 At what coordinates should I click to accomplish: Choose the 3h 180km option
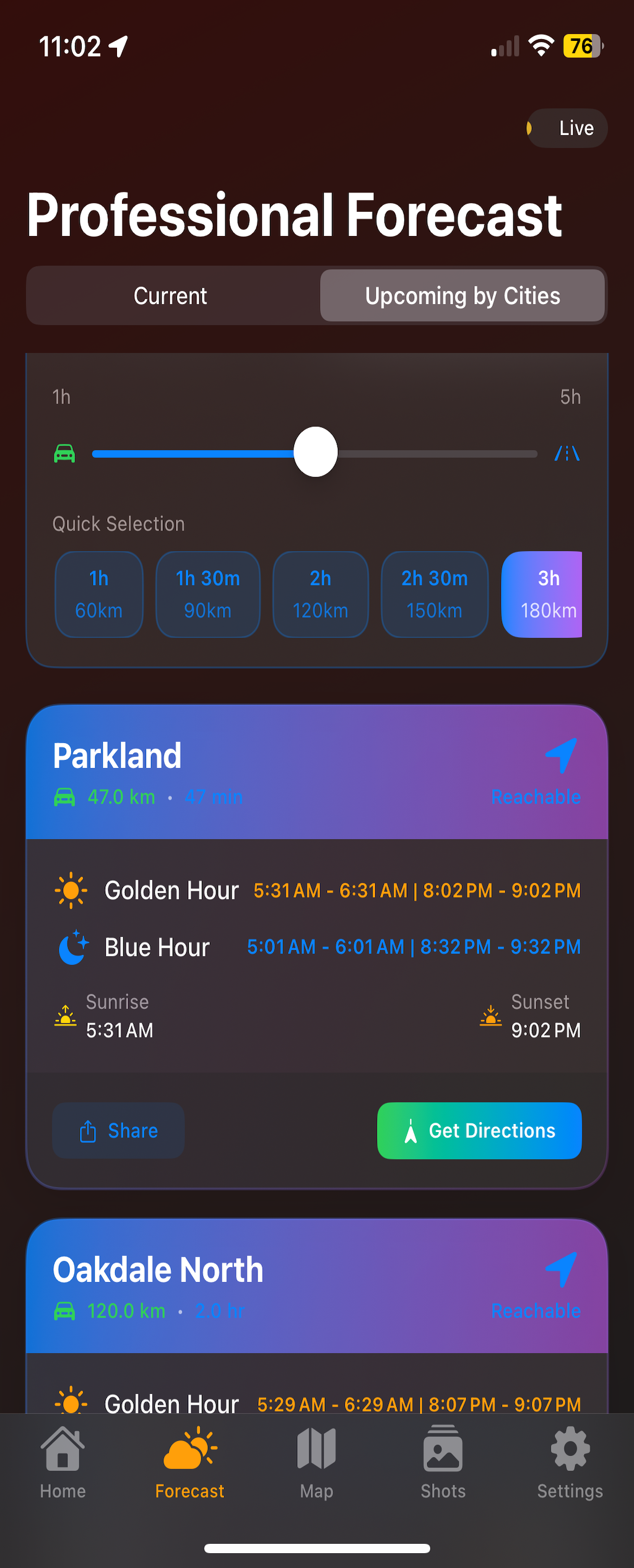[544, 594]
